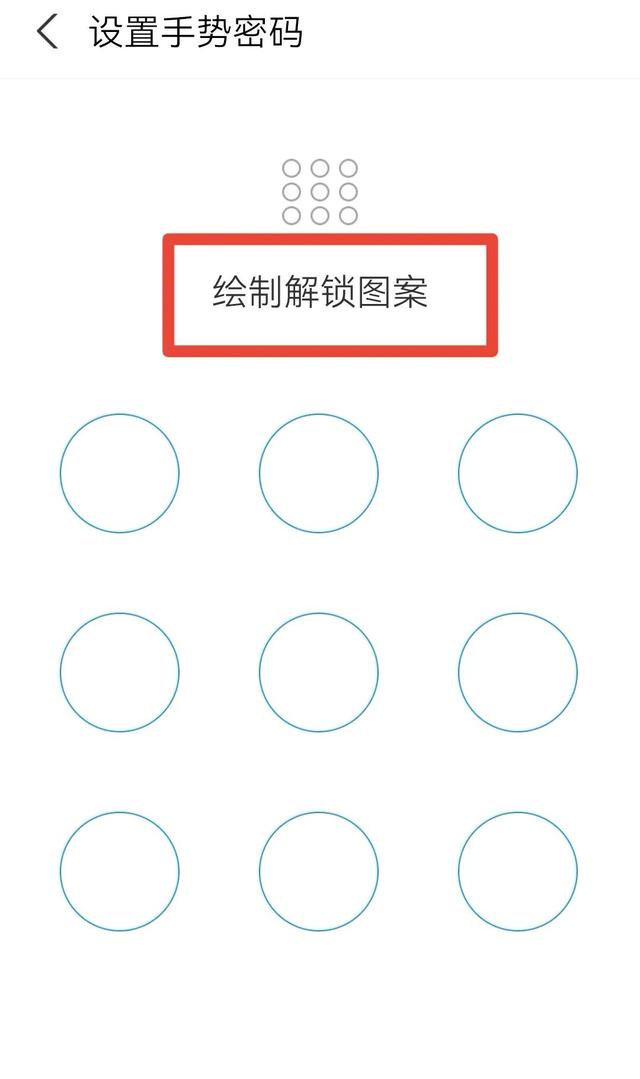Go back from gesture password setup

pyautogui.click(x=47, y=33)
